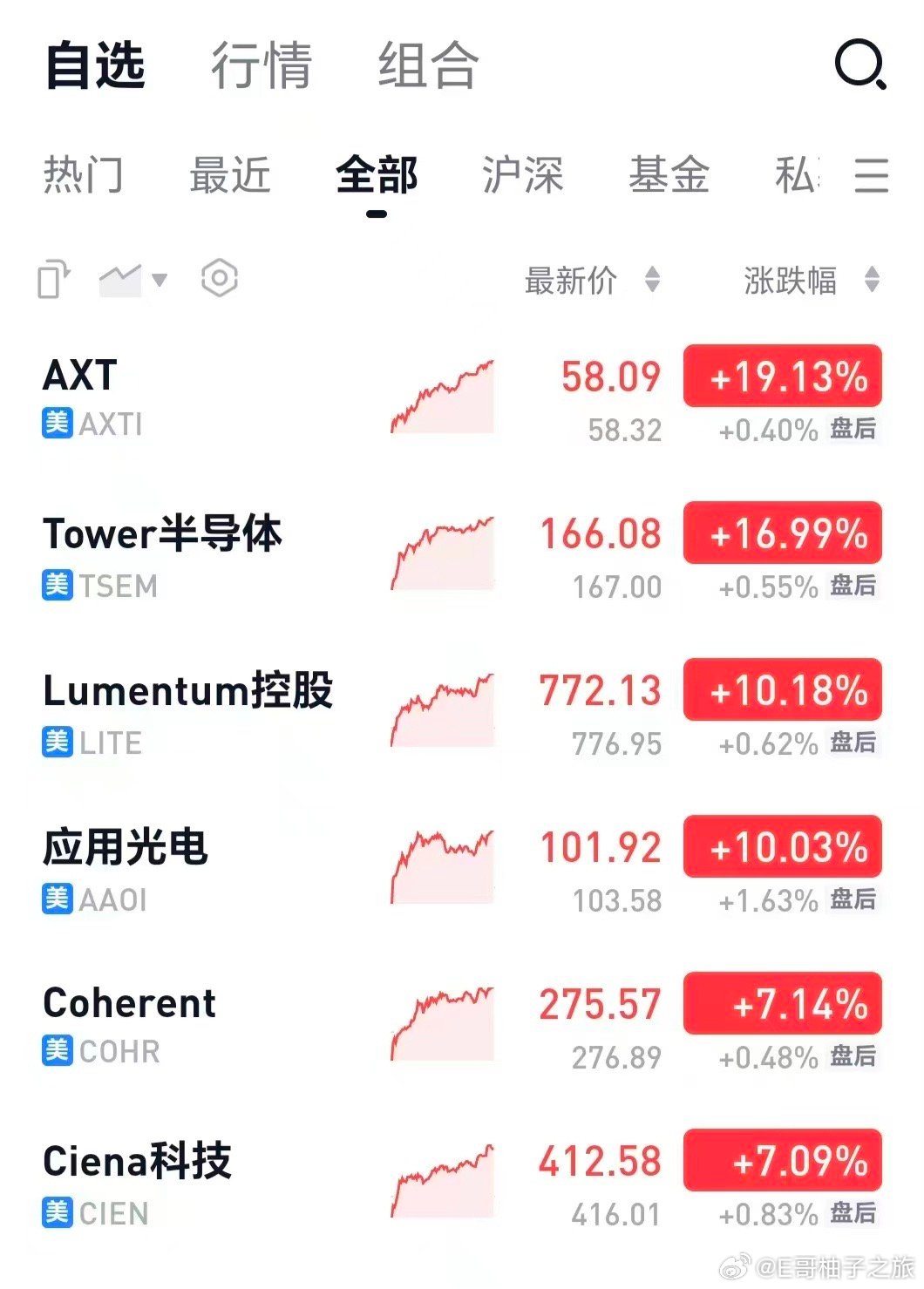Tap the Lumentum控股 mini price chart
This screenshot has width=924, height=1289.
445,706
